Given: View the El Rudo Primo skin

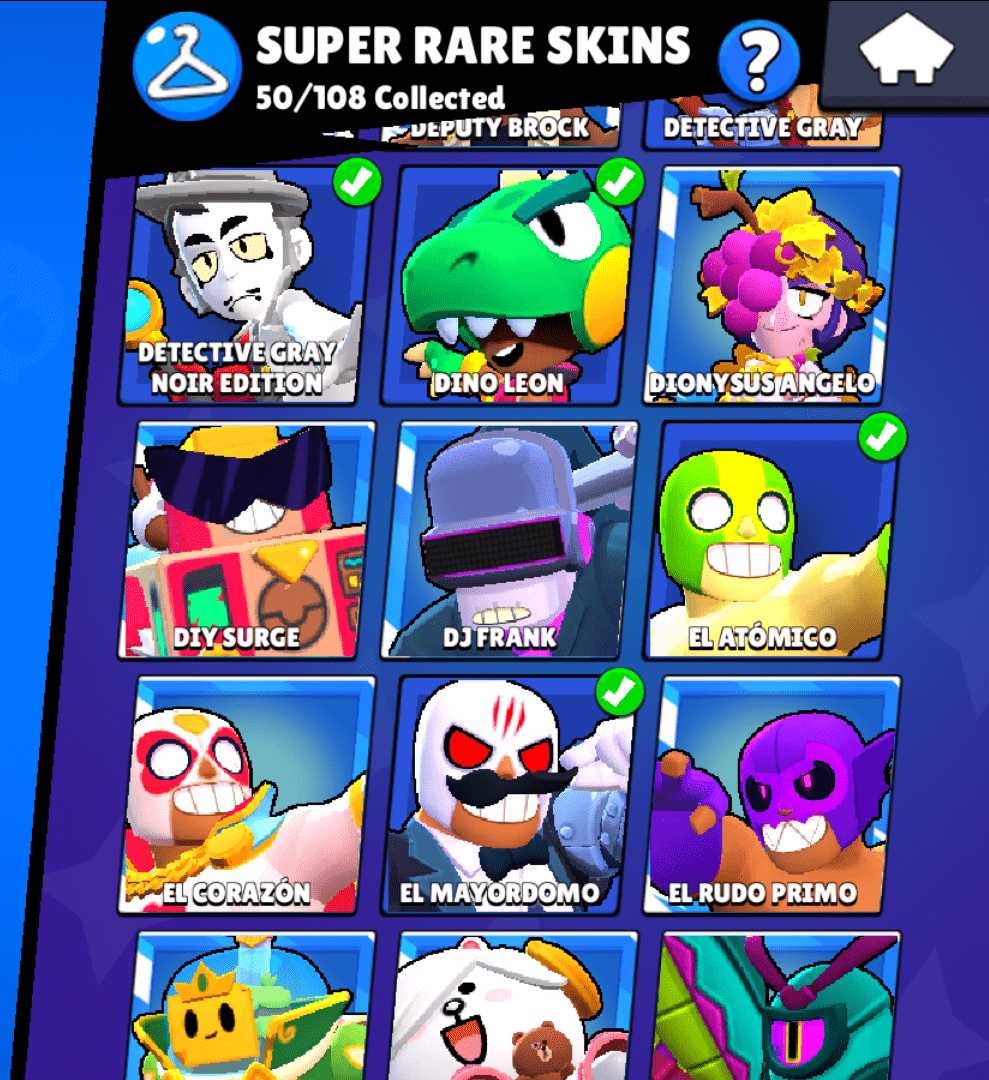Looking at the screenshot, I should coord(772,795).
